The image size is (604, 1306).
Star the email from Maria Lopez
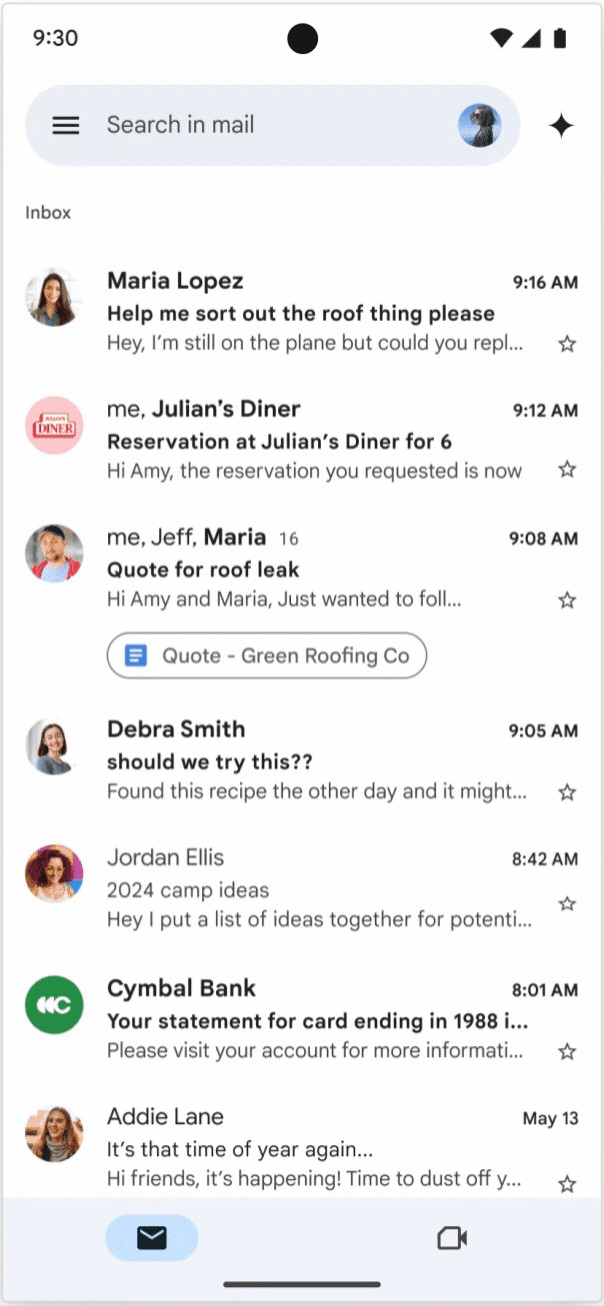(567, 344)
